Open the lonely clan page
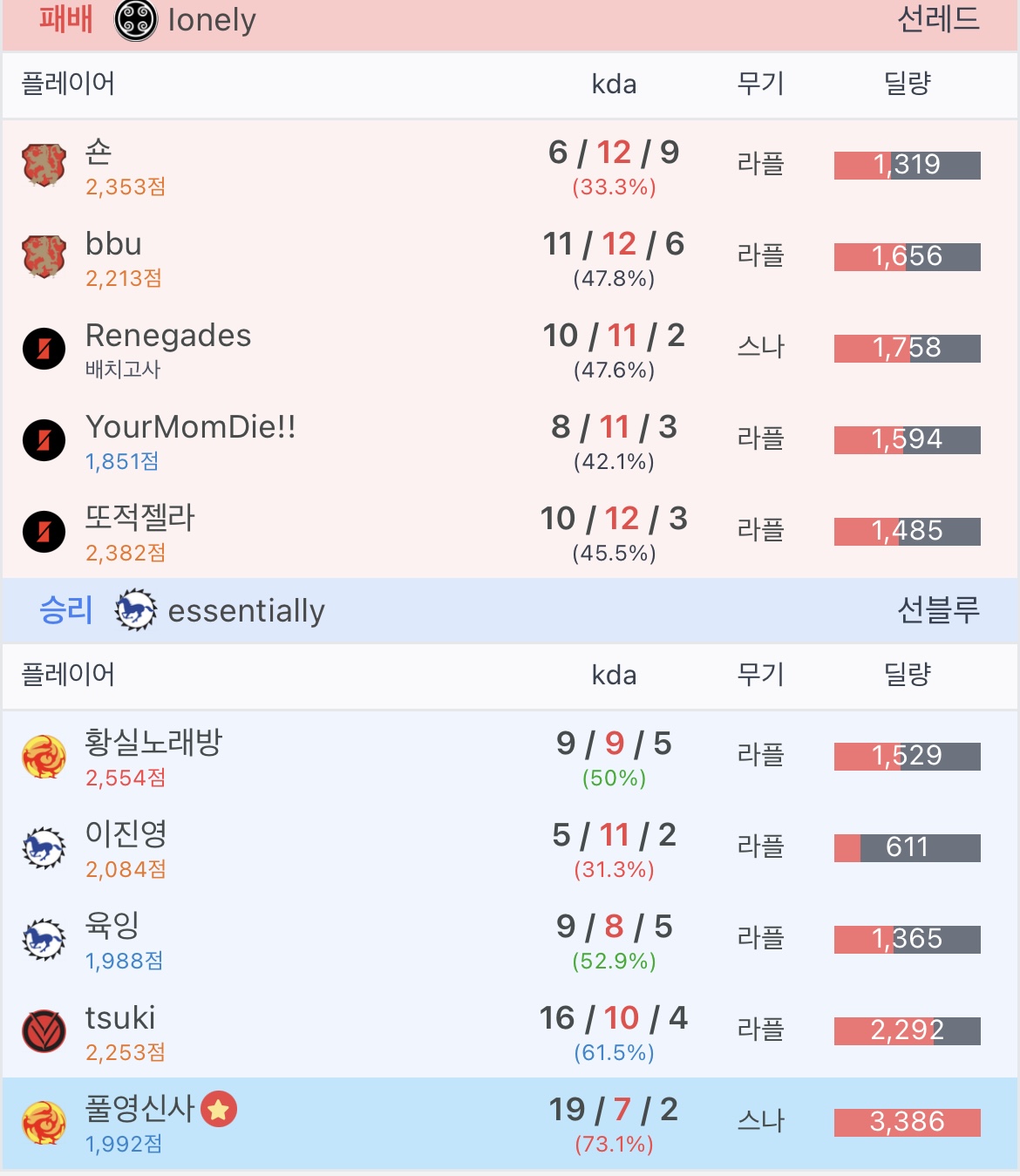Image resolution: width=1020 pixels, height=1176 pixels. 211,20
